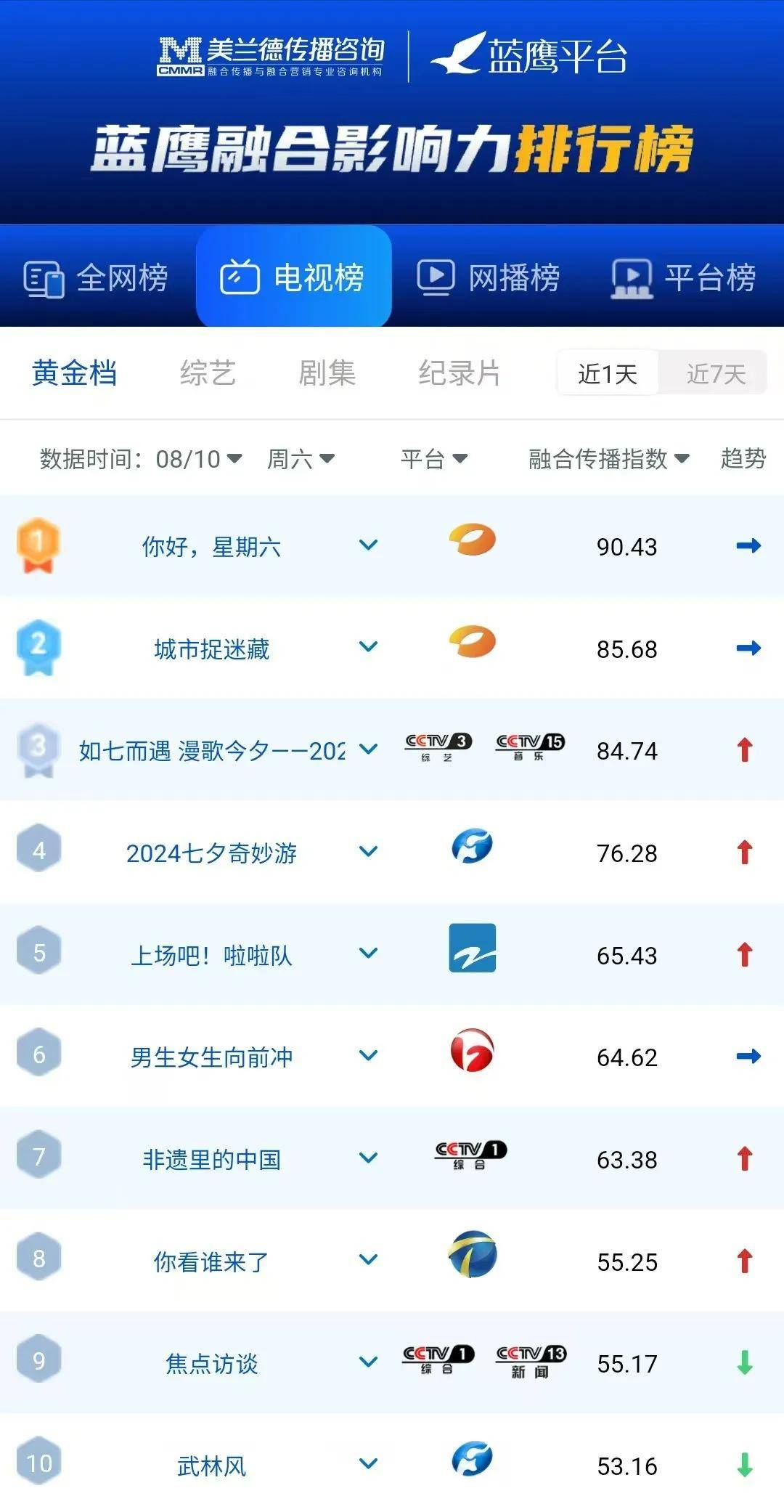Expand details for 你好，星期六
This screenshot has width=784, height=1512.
click(369, 545)
